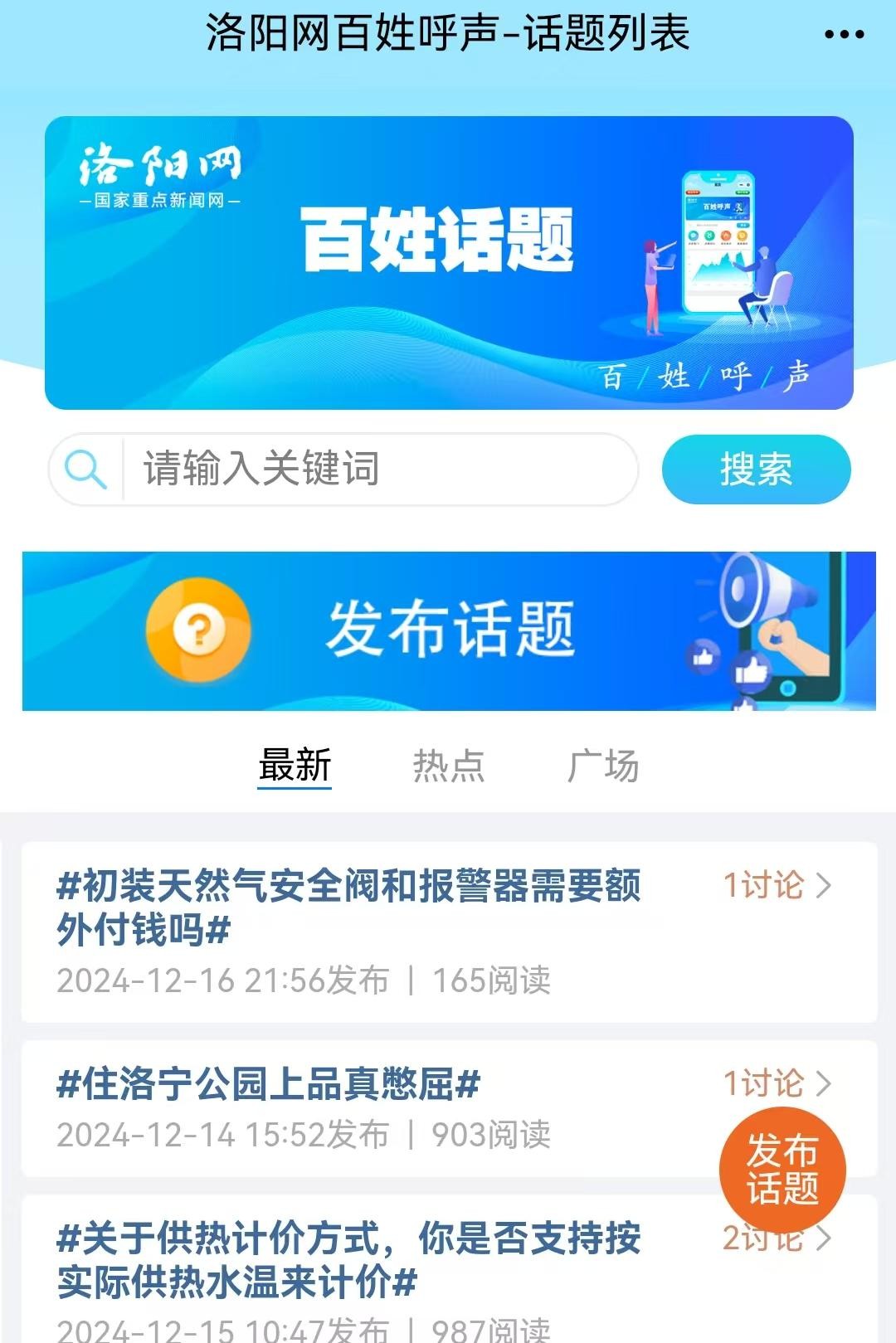Screen dimensions: 896x1343
Task: Open topic about 天然气安全阀和报警器
Action: coord(348,907)
